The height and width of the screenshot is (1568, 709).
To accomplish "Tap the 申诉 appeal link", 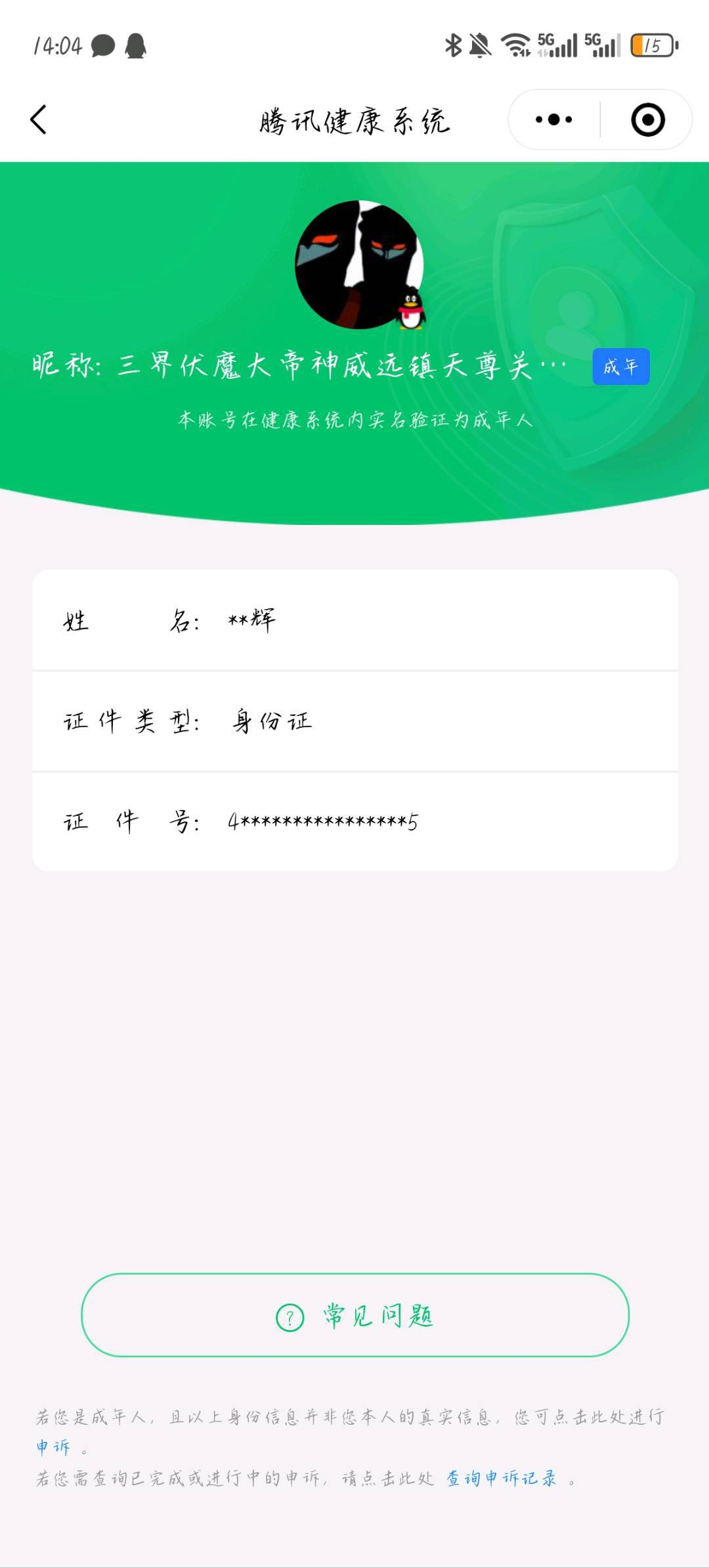I will 53,1446.
